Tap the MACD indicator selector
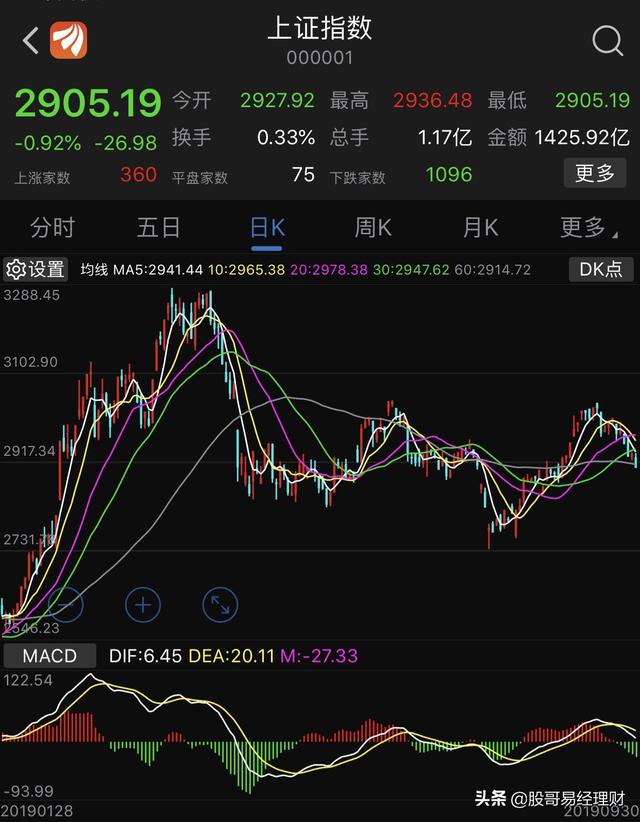Image resolution: width=640 pixels, height=822 pixels. click(x=48, y=656)
